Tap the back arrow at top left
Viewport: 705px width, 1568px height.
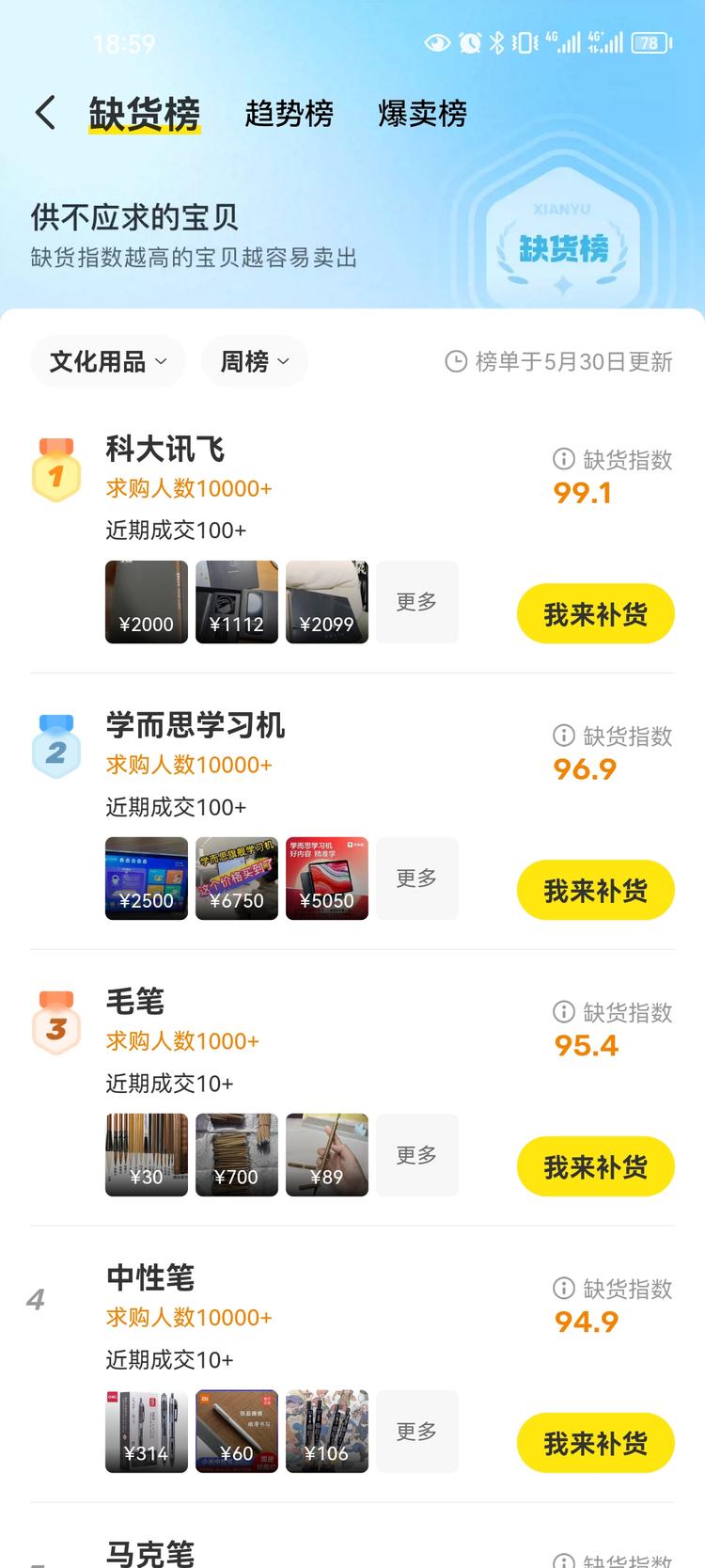(44, 111)
